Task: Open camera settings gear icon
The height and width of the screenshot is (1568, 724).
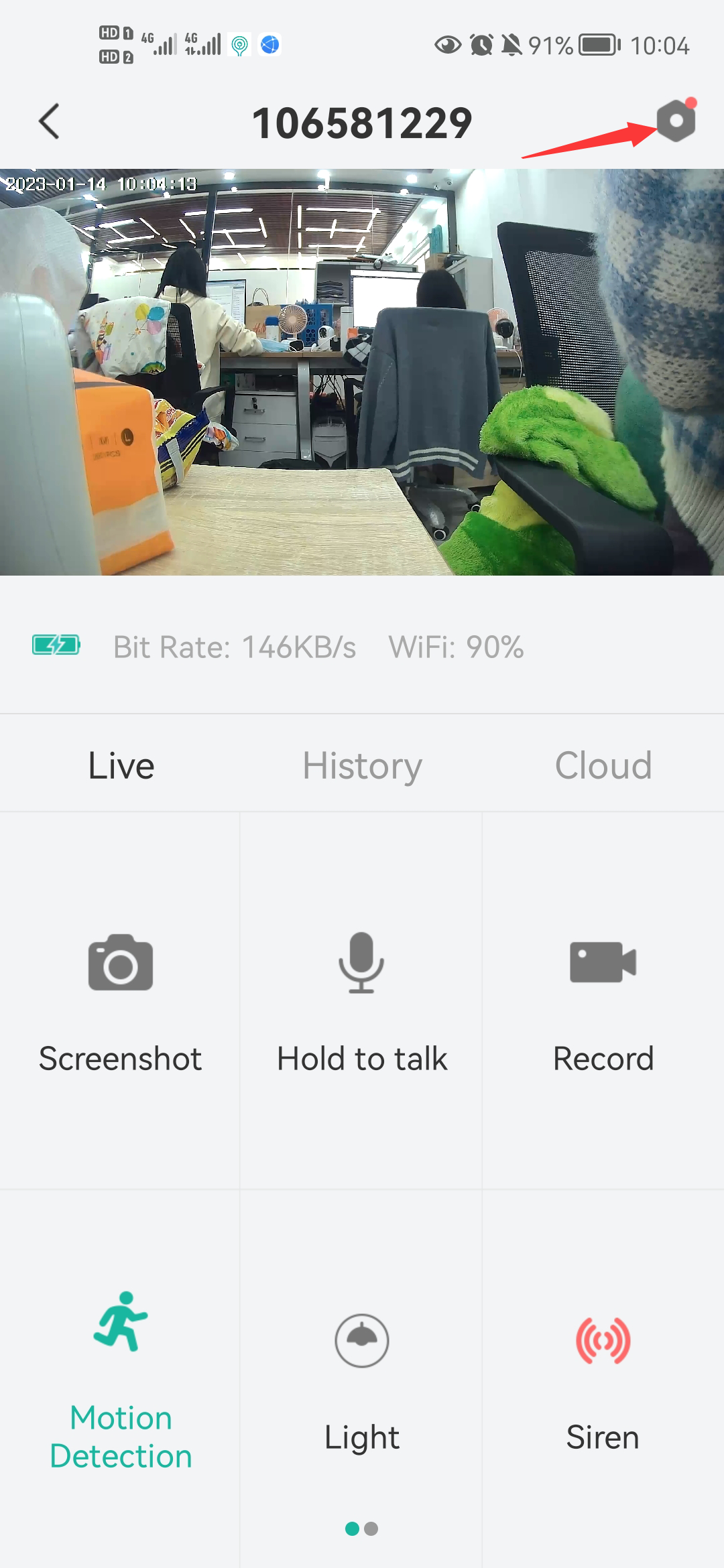Action: 676,121
